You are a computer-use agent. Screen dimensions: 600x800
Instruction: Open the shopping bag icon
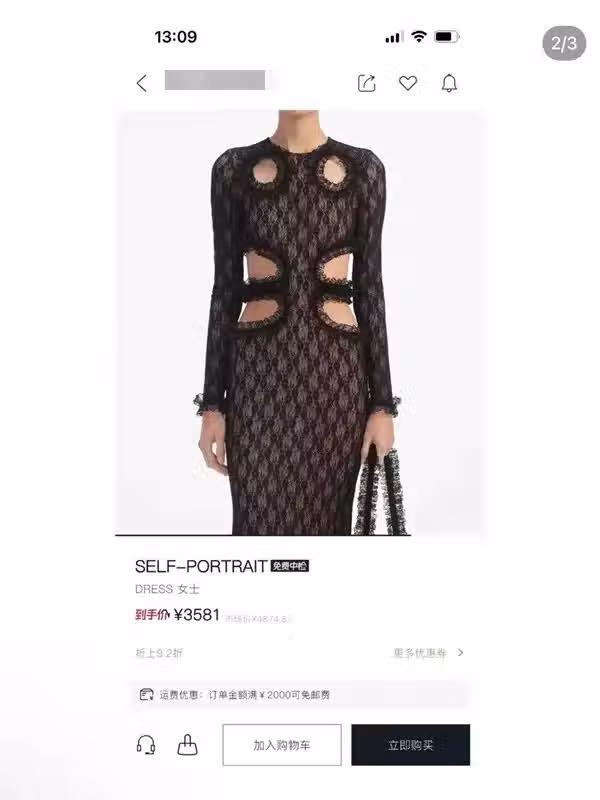[187, 745]
